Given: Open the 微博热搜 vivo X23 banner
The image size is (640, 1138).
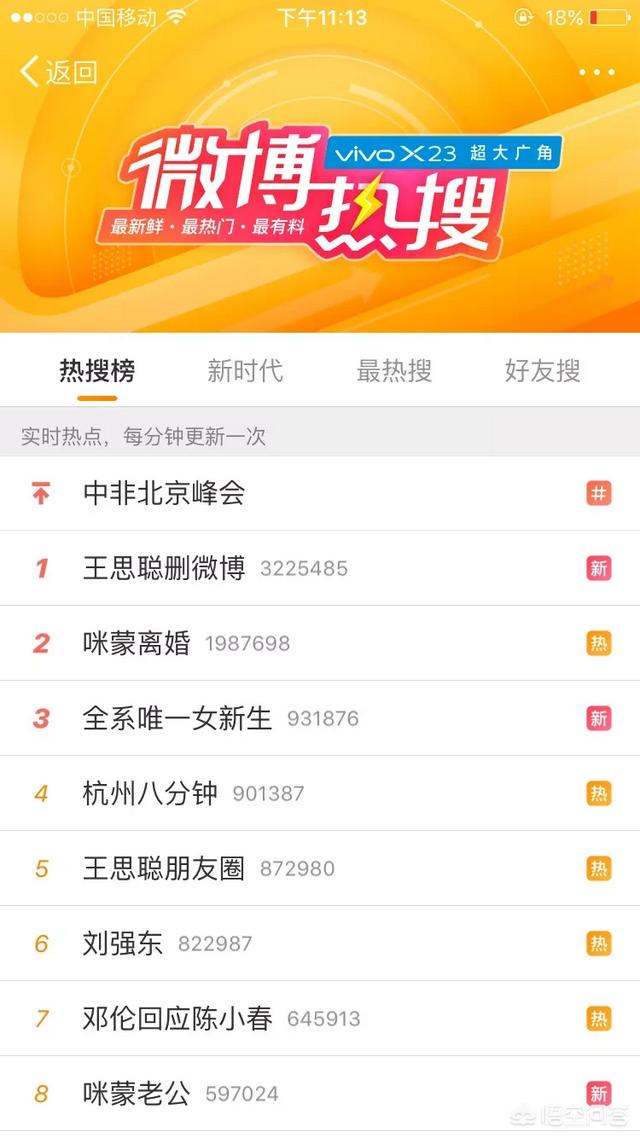Looking at the screenshot, I should click(x=320, y=190).
